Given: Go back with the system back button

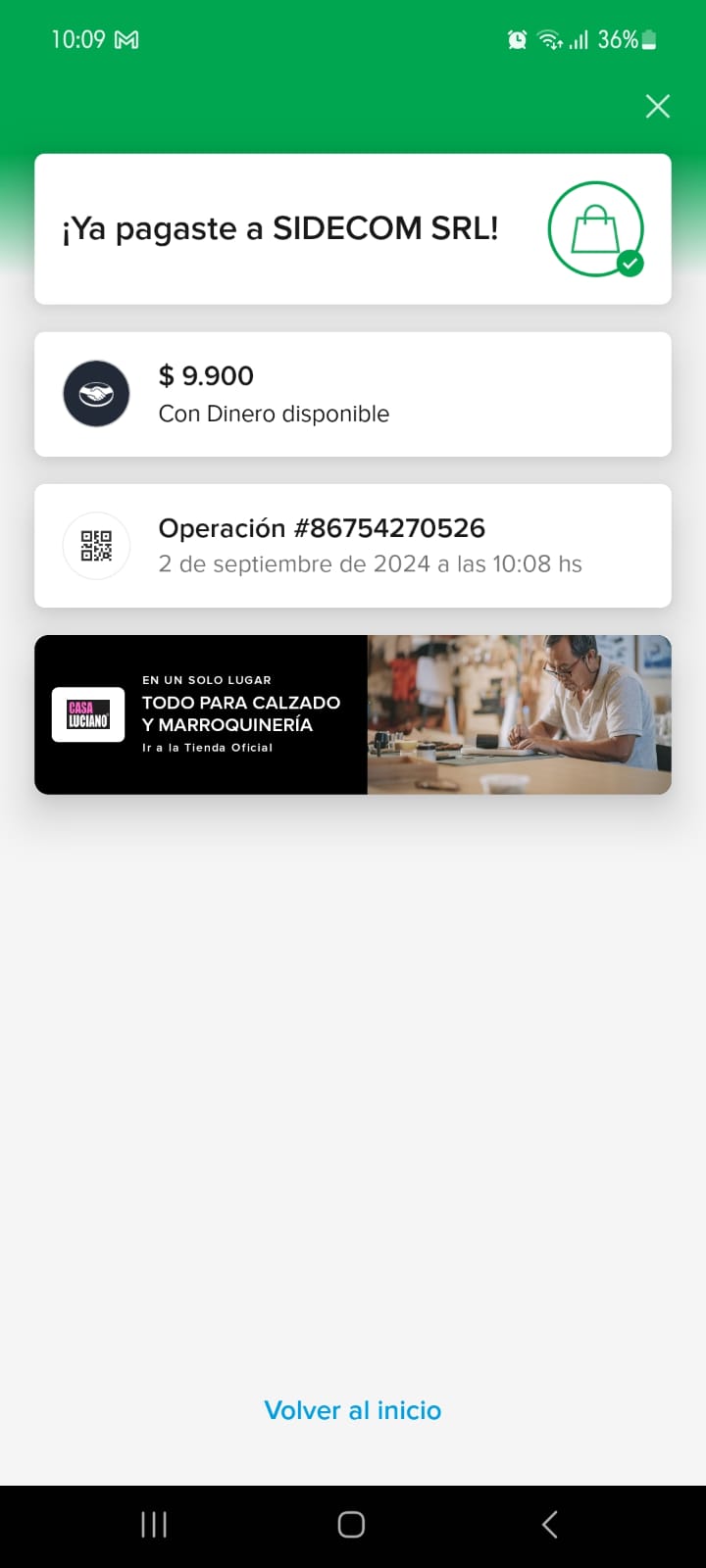Looking at the screenshot, I should pos(550,1524).
